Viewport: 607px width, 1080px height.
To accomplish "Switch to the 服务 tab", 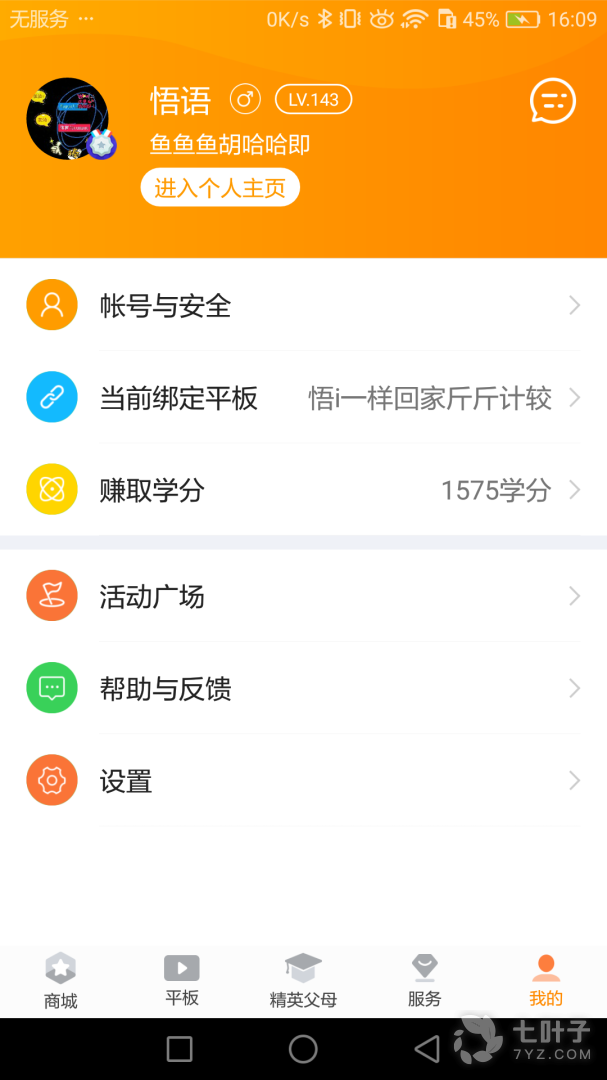I will click(424, 980).
